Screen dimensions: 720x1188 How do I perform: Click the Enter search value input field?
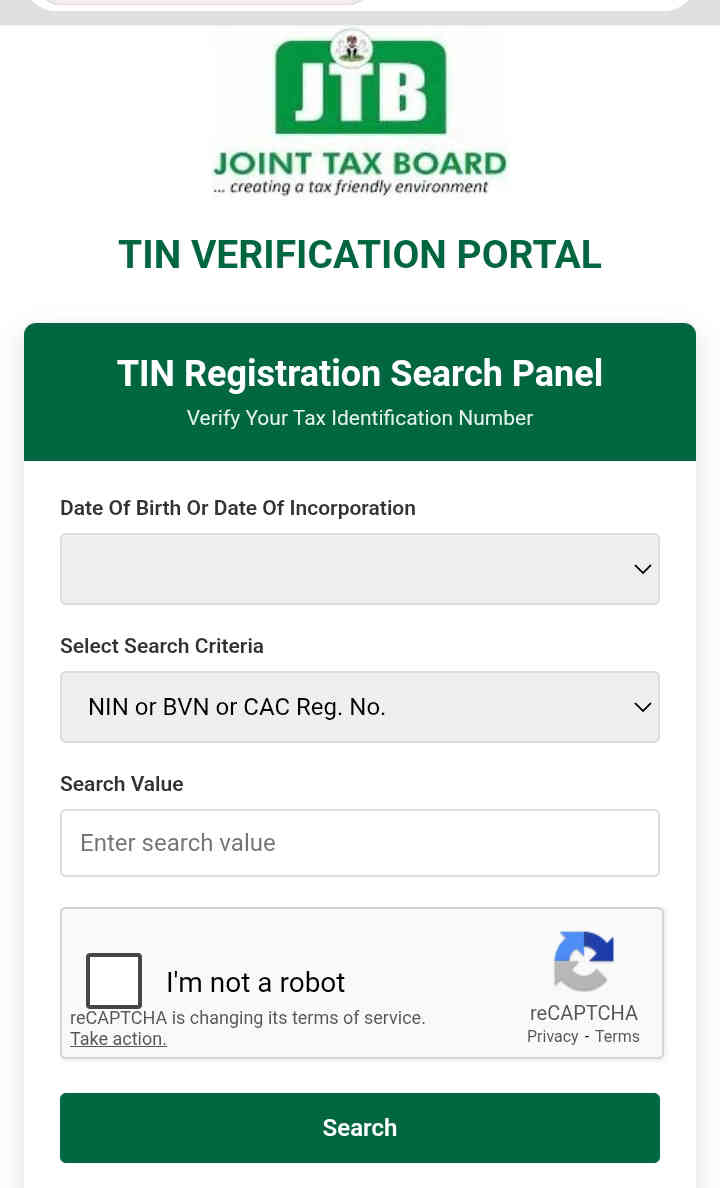360,843
